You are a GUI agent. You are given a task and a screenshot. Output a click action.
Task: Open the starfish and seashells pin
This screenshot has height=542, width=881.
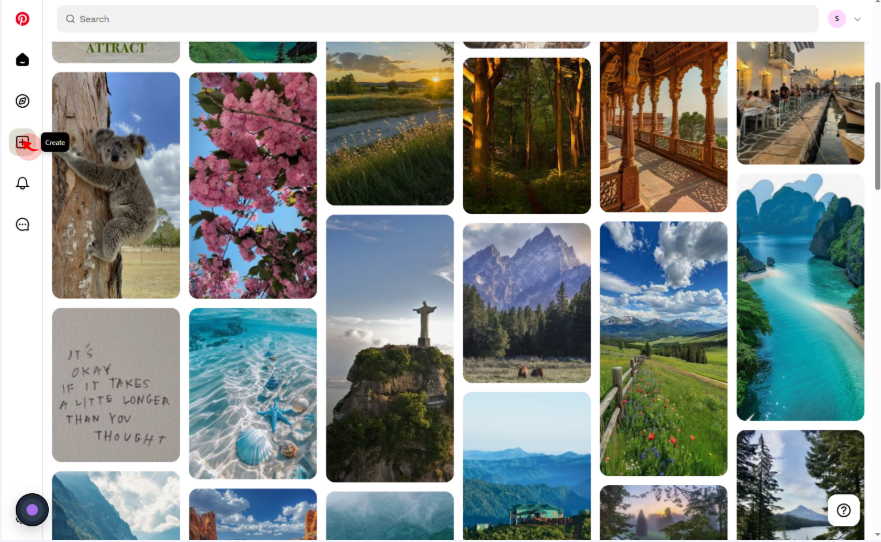pos(253,393)
